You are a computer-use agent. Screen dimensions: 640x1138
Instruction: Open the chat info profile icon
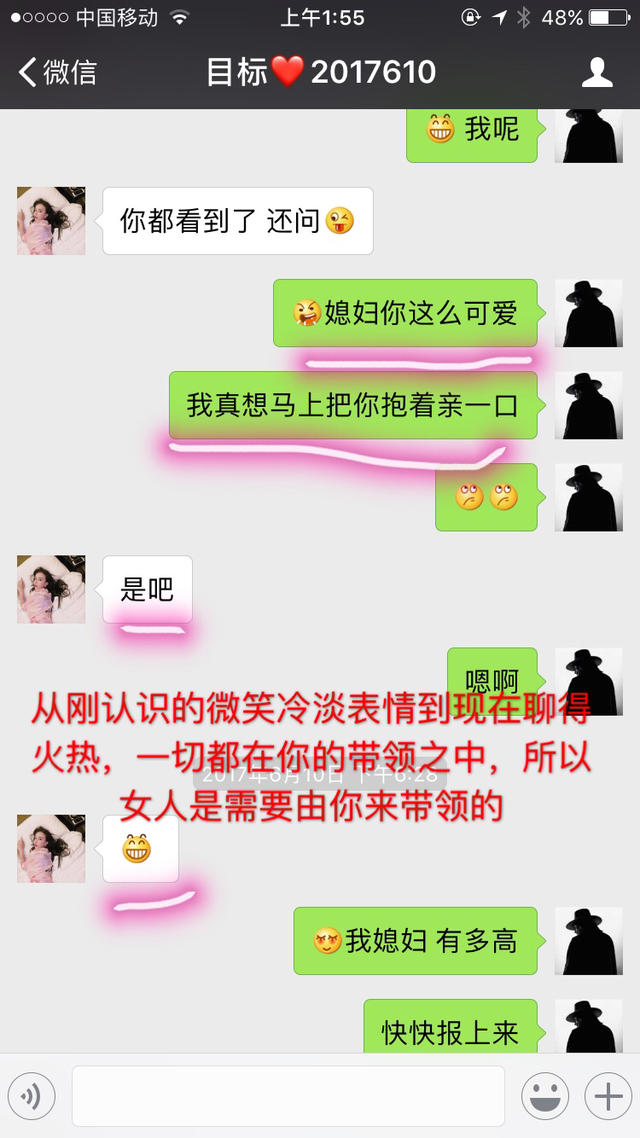click(597, 72)
